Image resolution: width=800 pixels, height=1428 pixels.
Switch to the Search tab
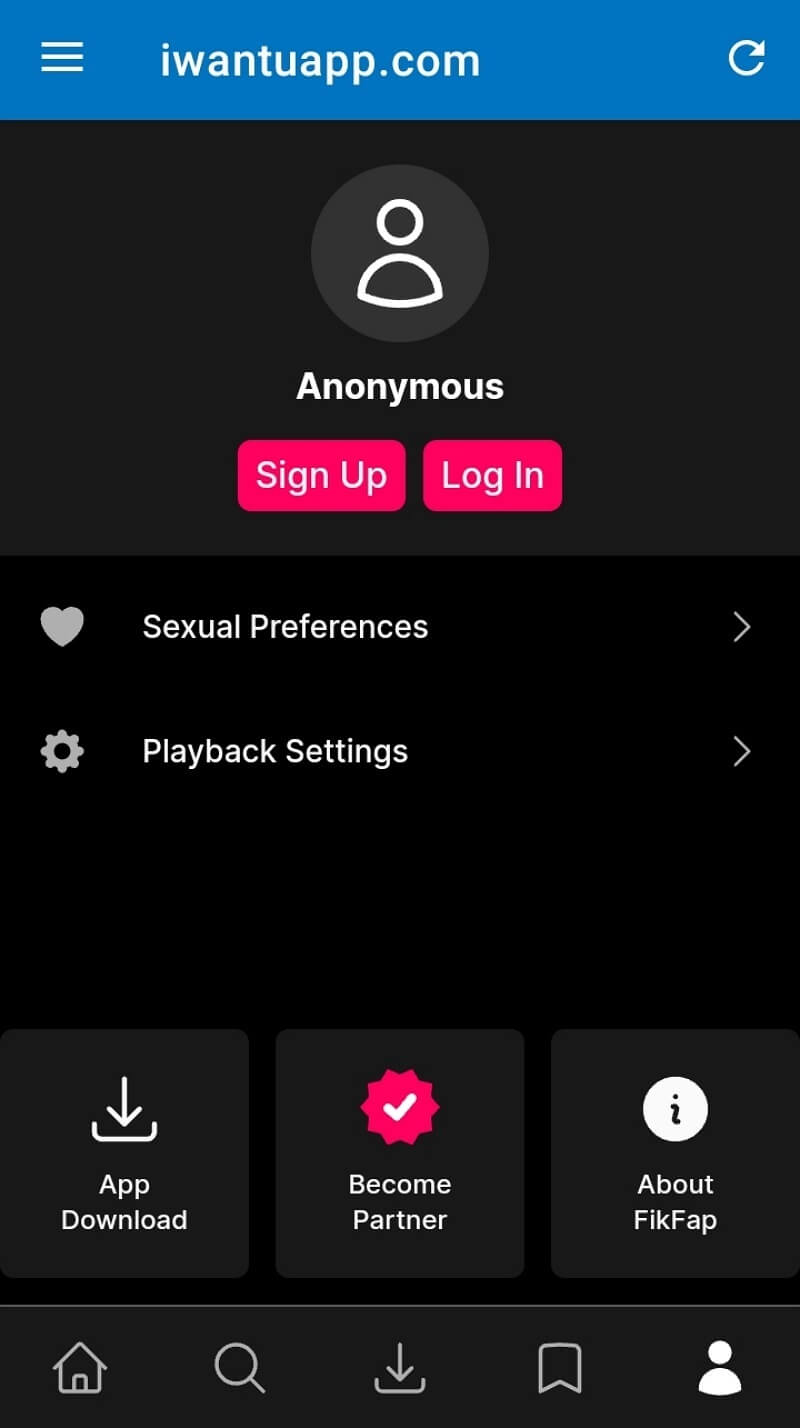point(240,1367)
